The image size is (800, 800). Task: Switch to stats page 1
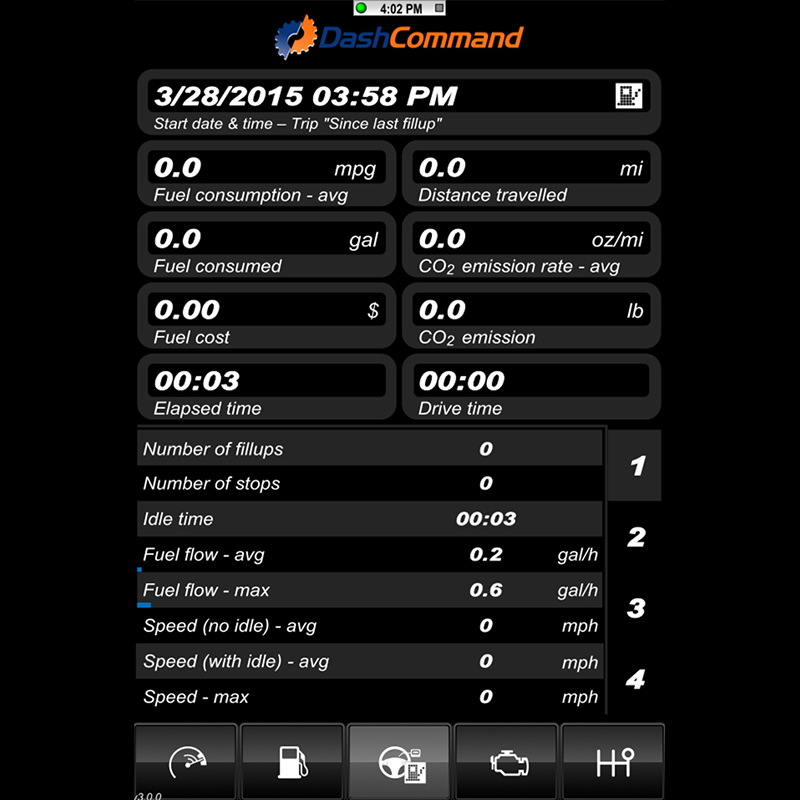[x=636, y=465]
